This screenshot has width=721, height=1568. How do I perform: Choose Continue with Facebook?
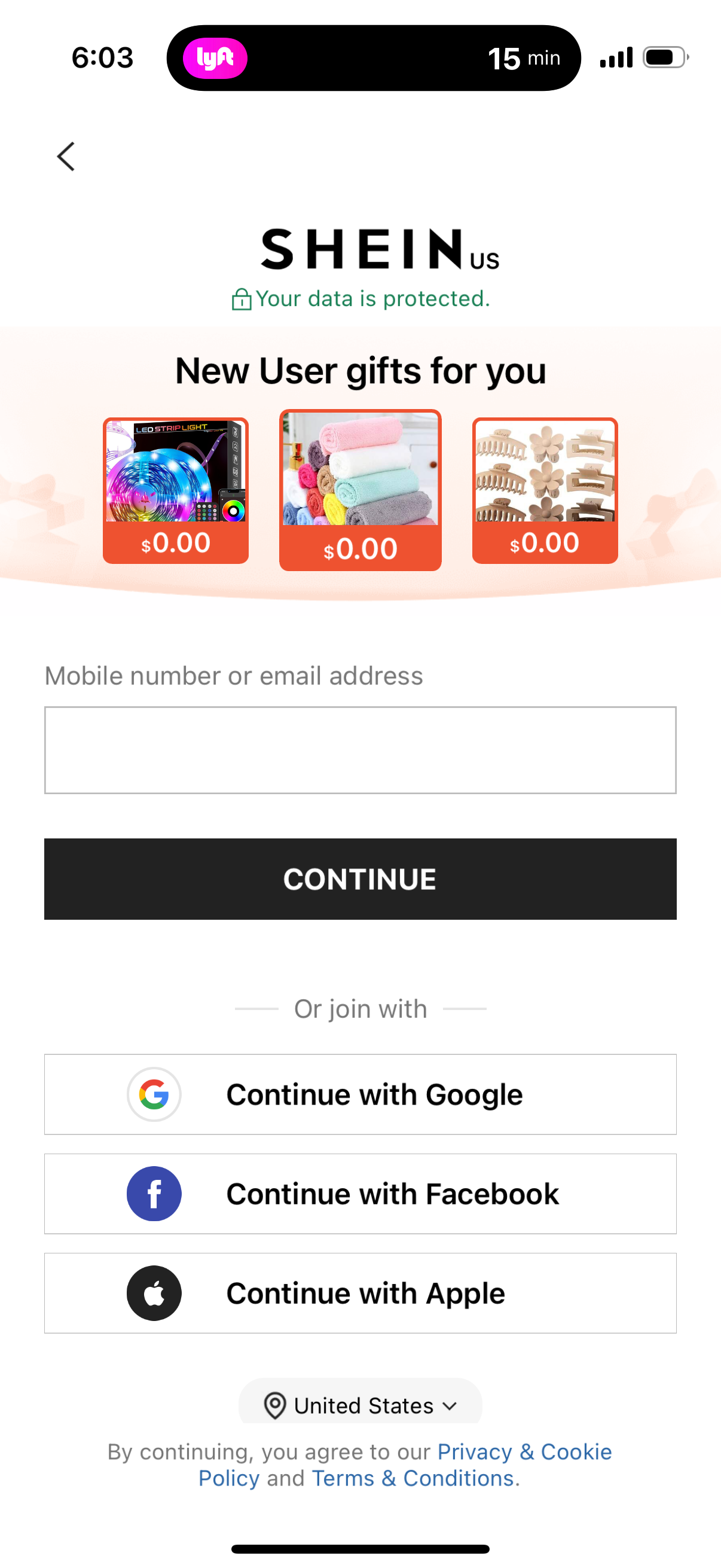pos(360,1194)
